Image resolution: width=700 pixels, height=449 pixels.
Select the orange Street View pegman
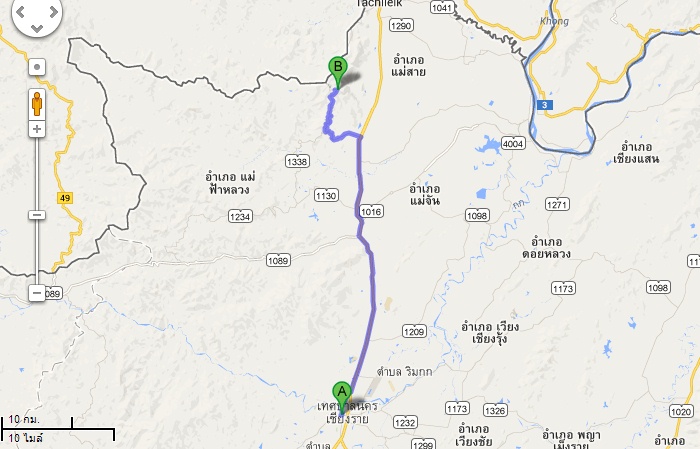37,103
